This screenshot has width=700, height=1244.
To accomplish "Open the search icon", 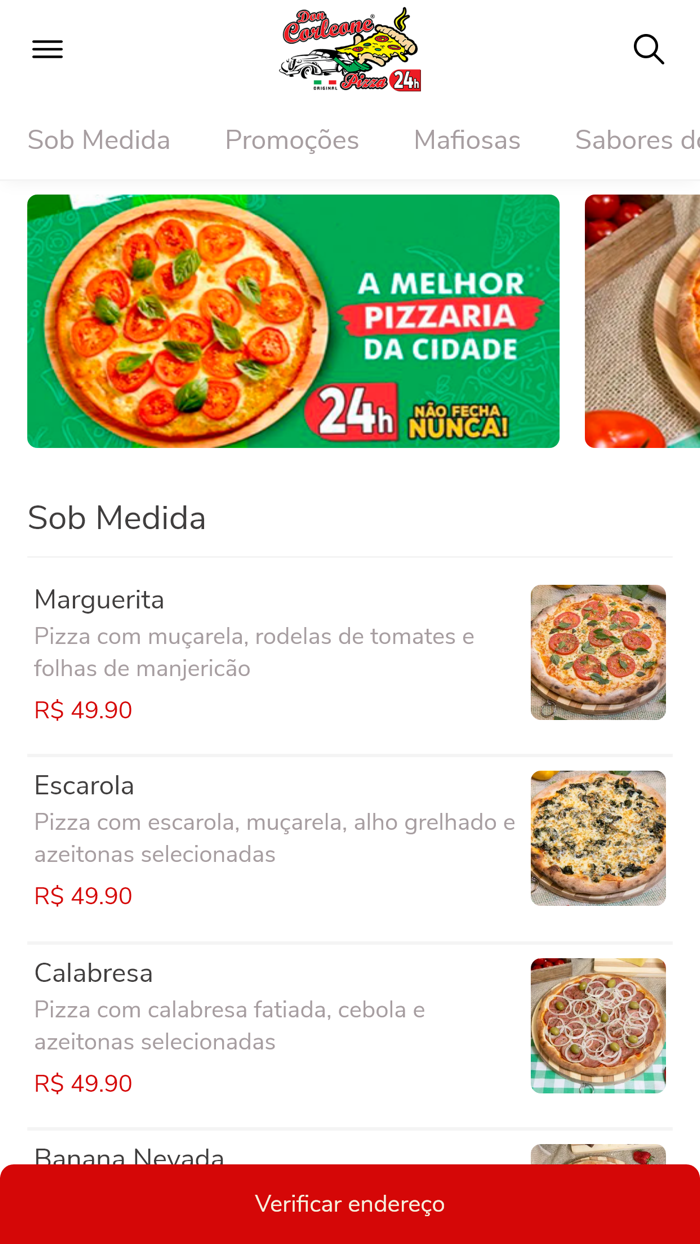I will (x=648, y=49).
